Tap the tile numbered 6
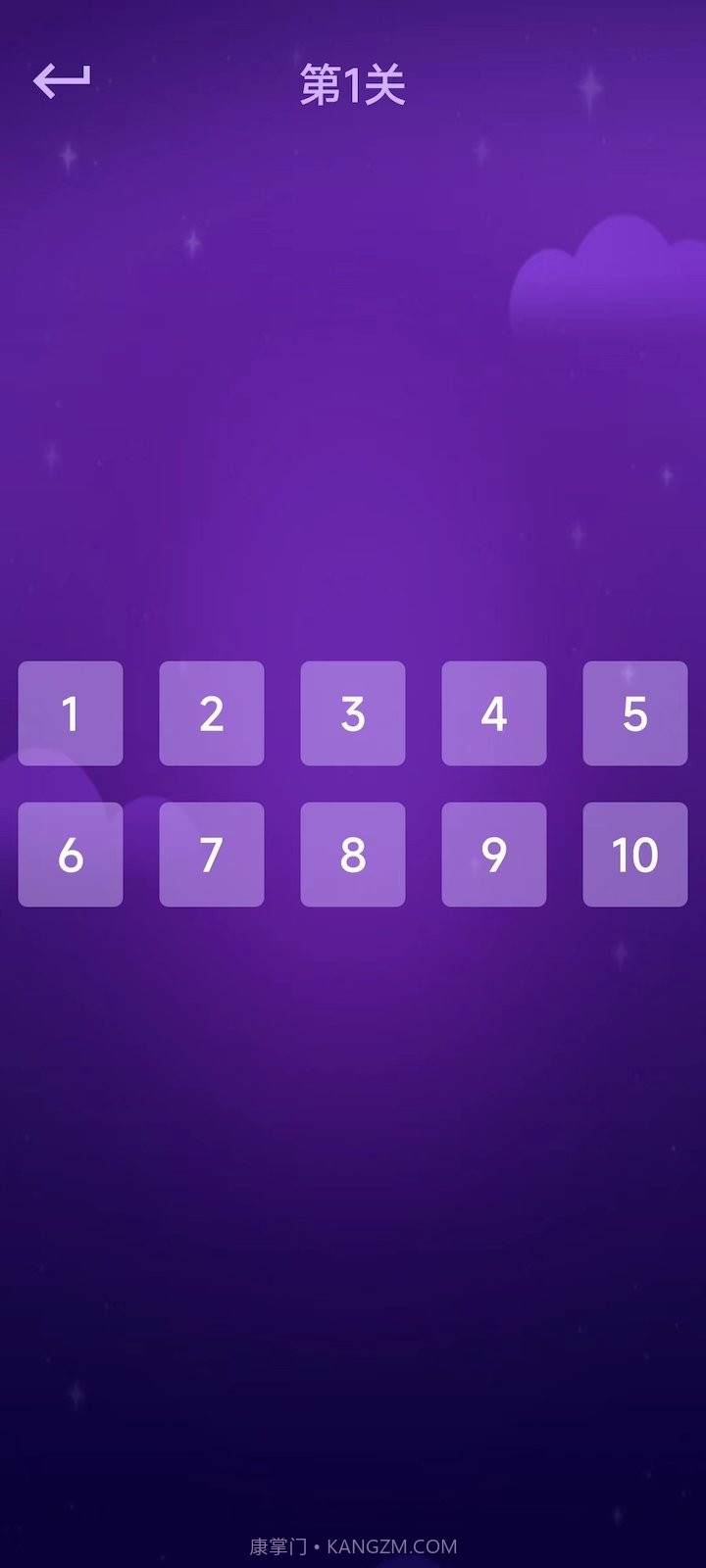The width and height of the screenshot is (706, 1568). [71, 855]
